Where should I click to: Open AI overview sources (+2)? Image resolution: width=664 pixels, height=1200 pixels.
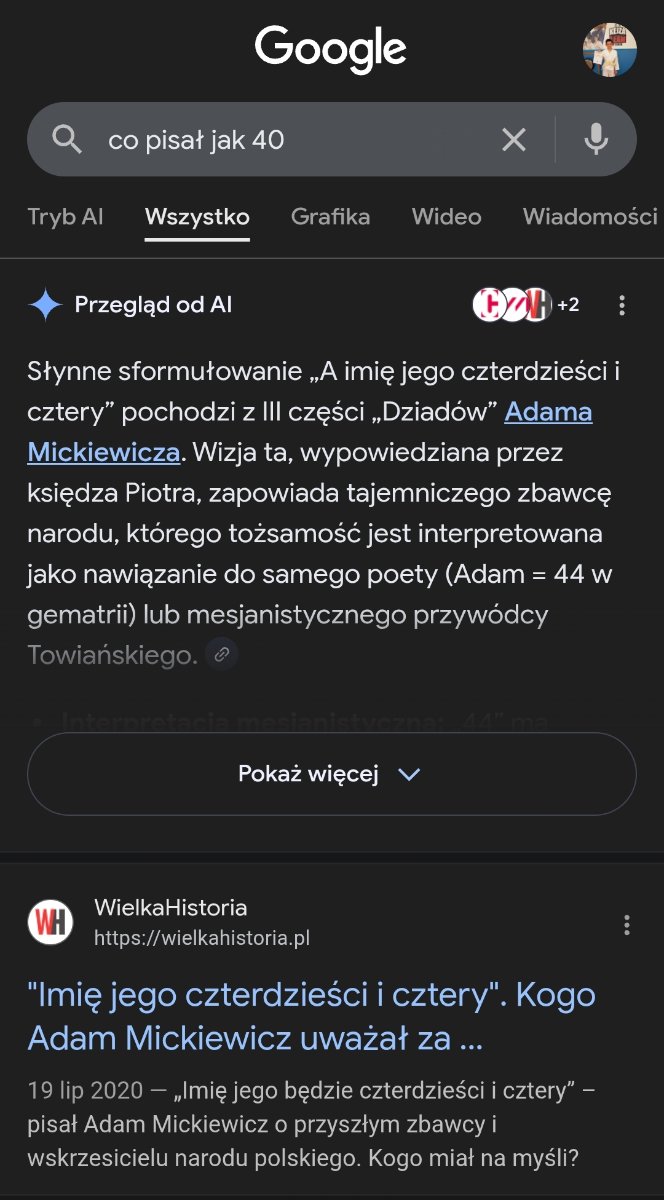click(525, 305)
